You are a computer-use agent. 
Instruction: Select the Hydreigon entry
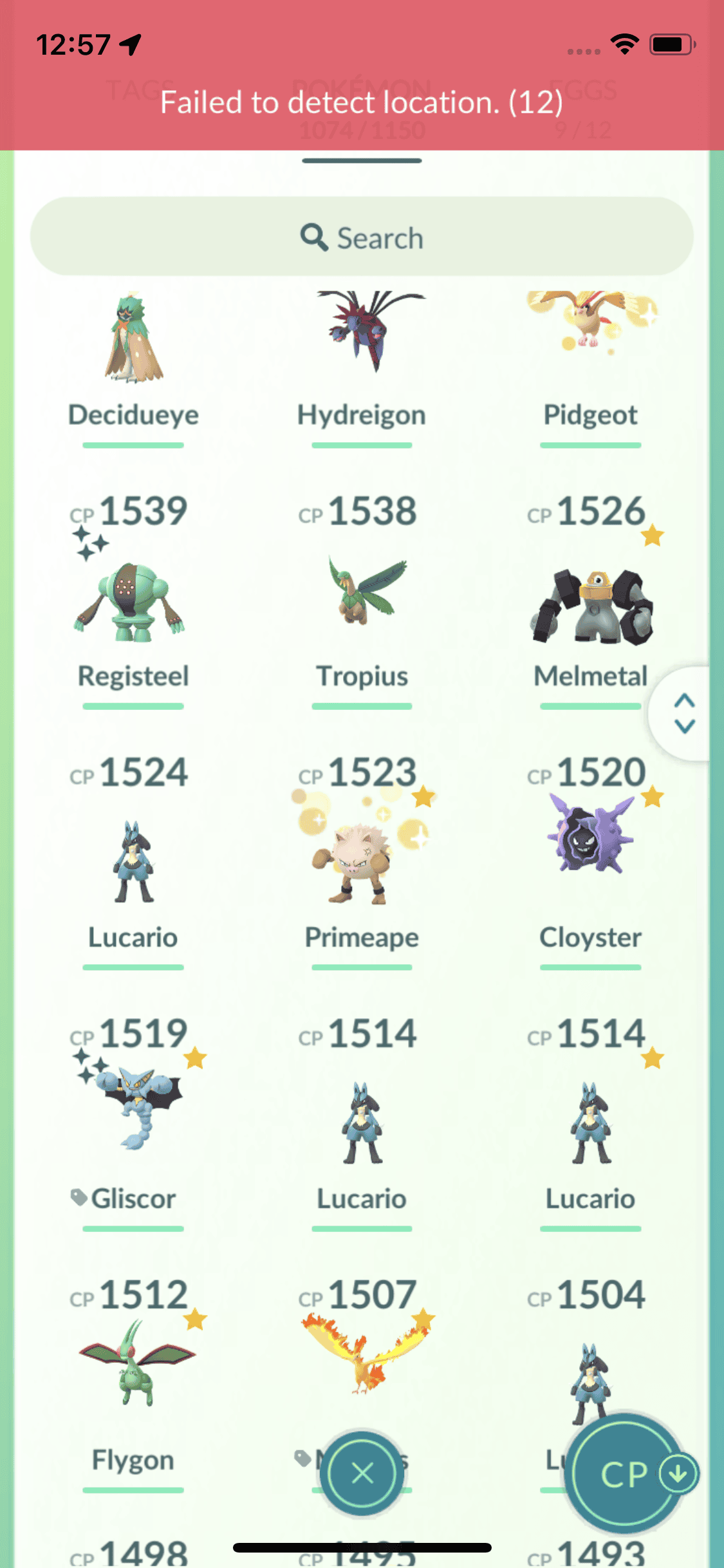pos(362,360)
